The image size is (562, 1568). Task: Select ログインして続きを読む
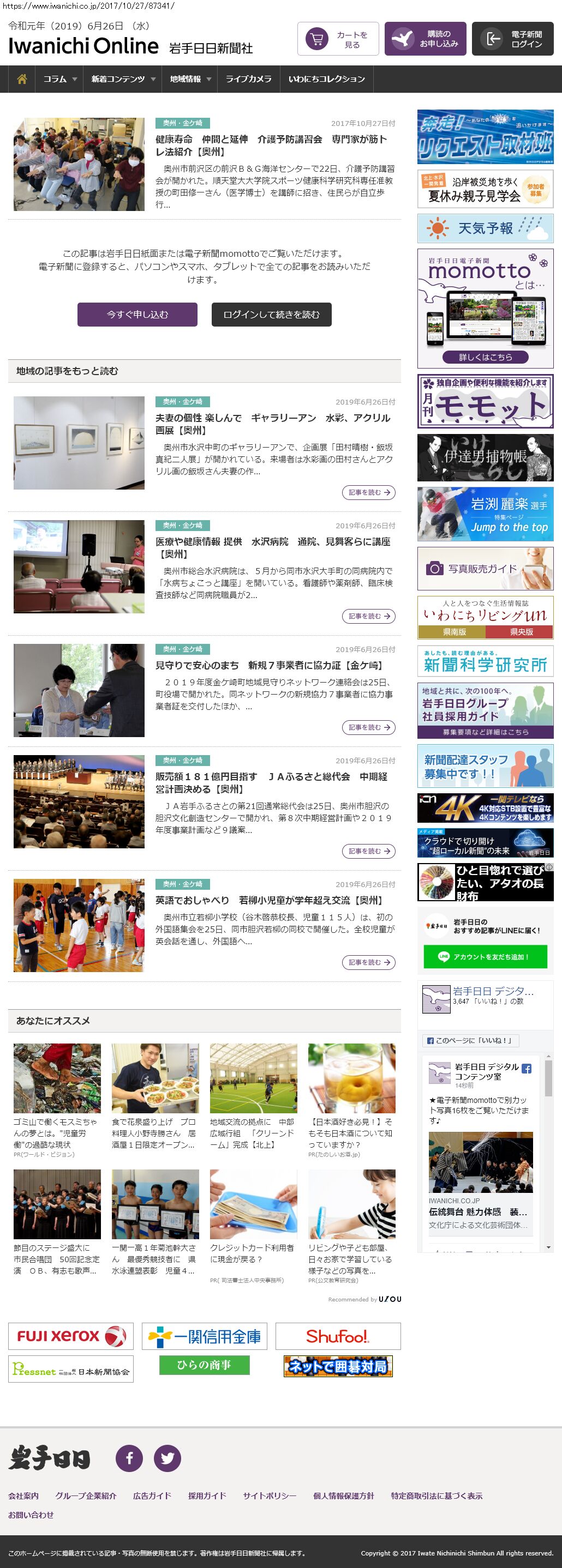pos(271,315)
